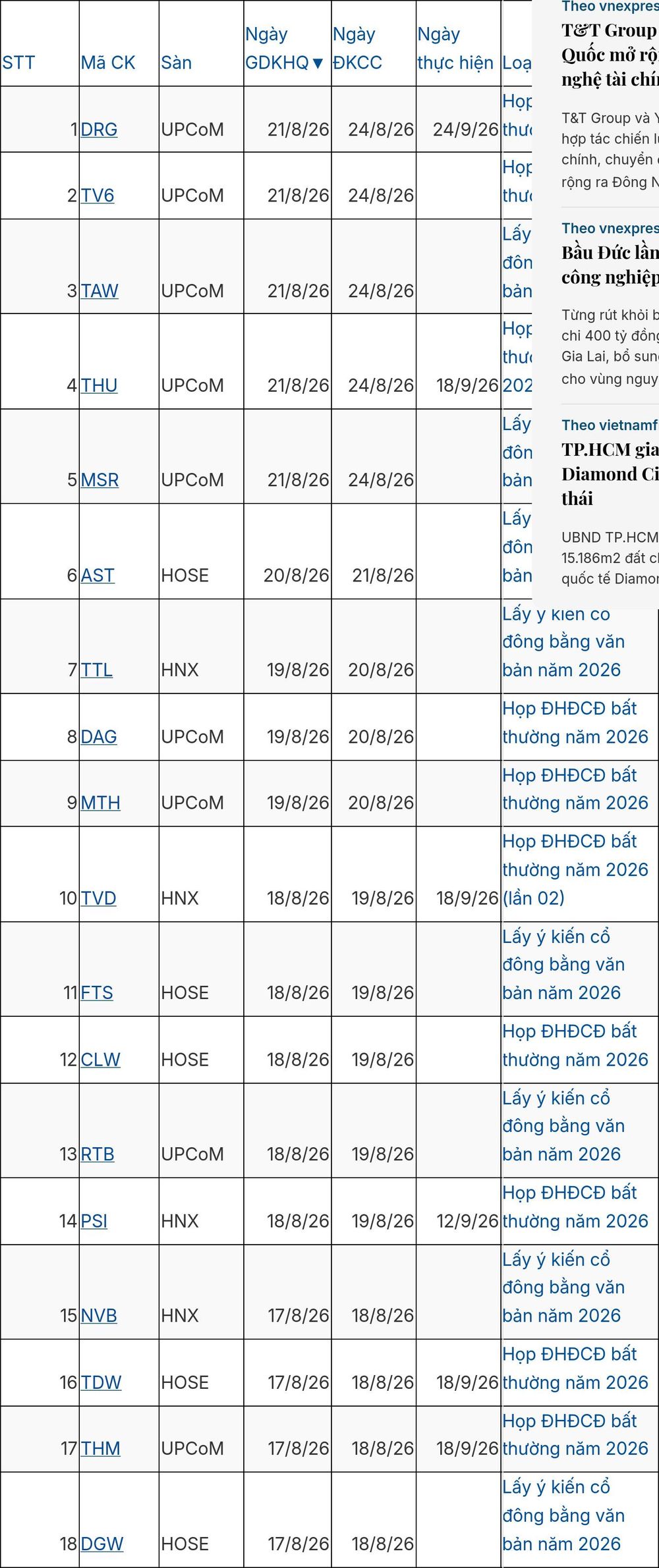The width and height of the screenshot is (659, 1568).
Task: Open NVB's Lấy ý kiến cổ đông event
Action: coord(563,1287)
